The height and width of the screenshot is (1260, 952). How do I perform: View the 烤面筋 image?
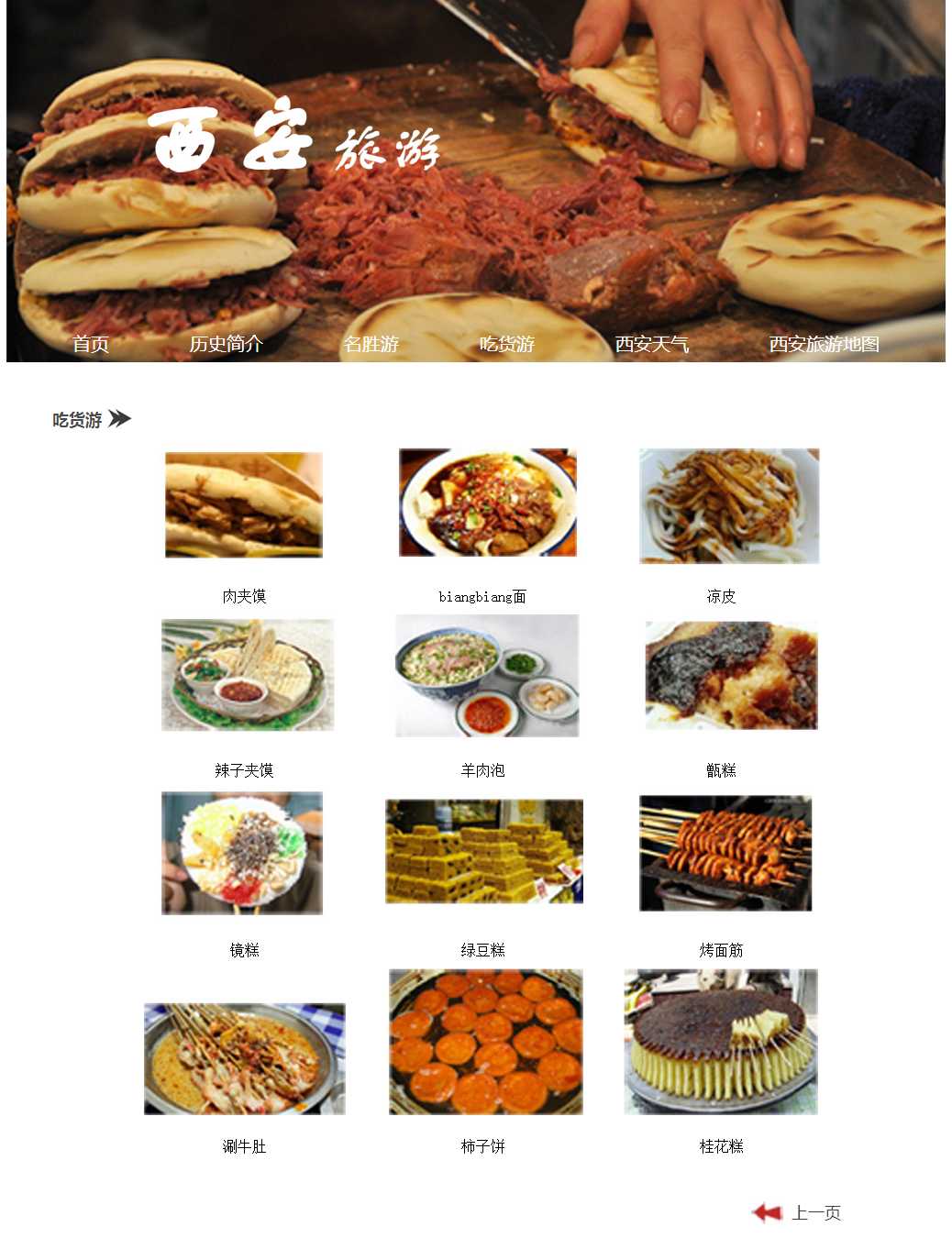click(725, 853)
